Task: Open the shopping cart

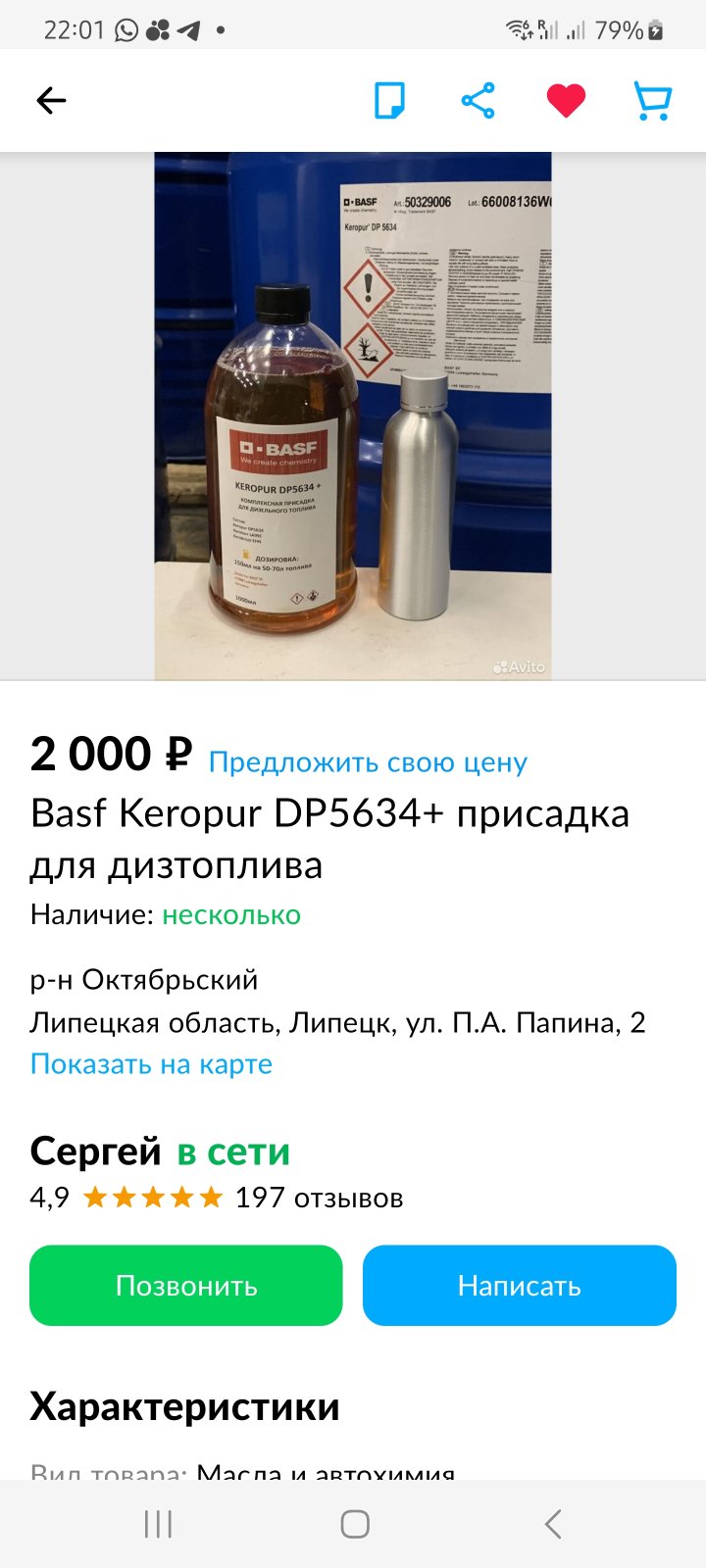Action: click(x=652, y=100)
